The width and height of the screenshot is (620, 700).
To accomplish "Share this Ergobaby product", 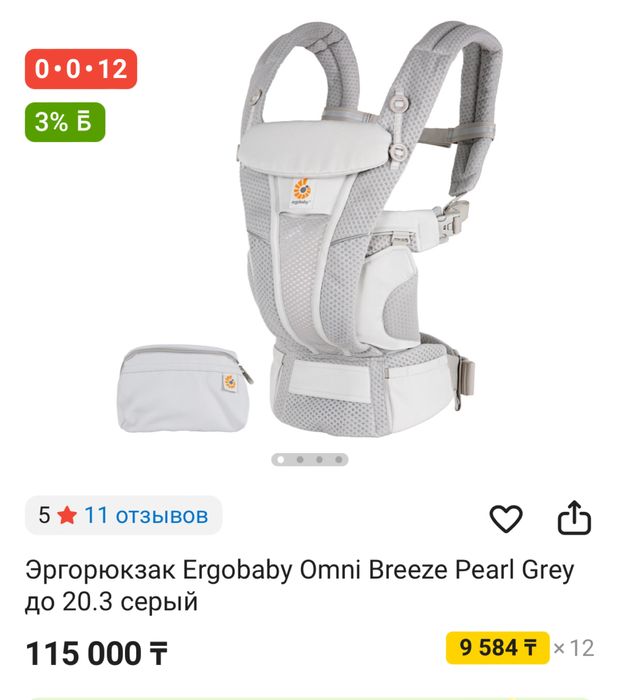I will click(574, 518).
